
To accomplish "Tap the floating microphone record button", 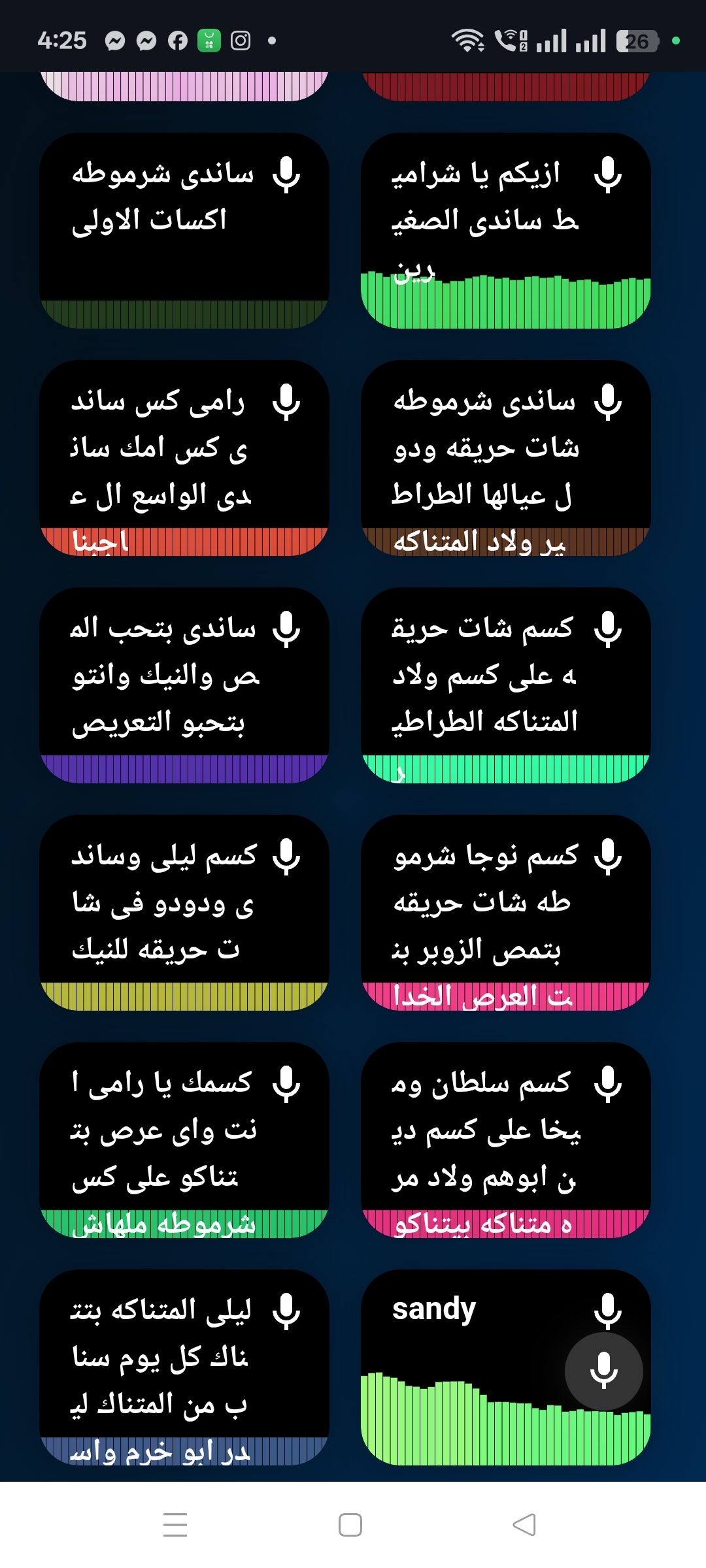I will pos(603,1371).
